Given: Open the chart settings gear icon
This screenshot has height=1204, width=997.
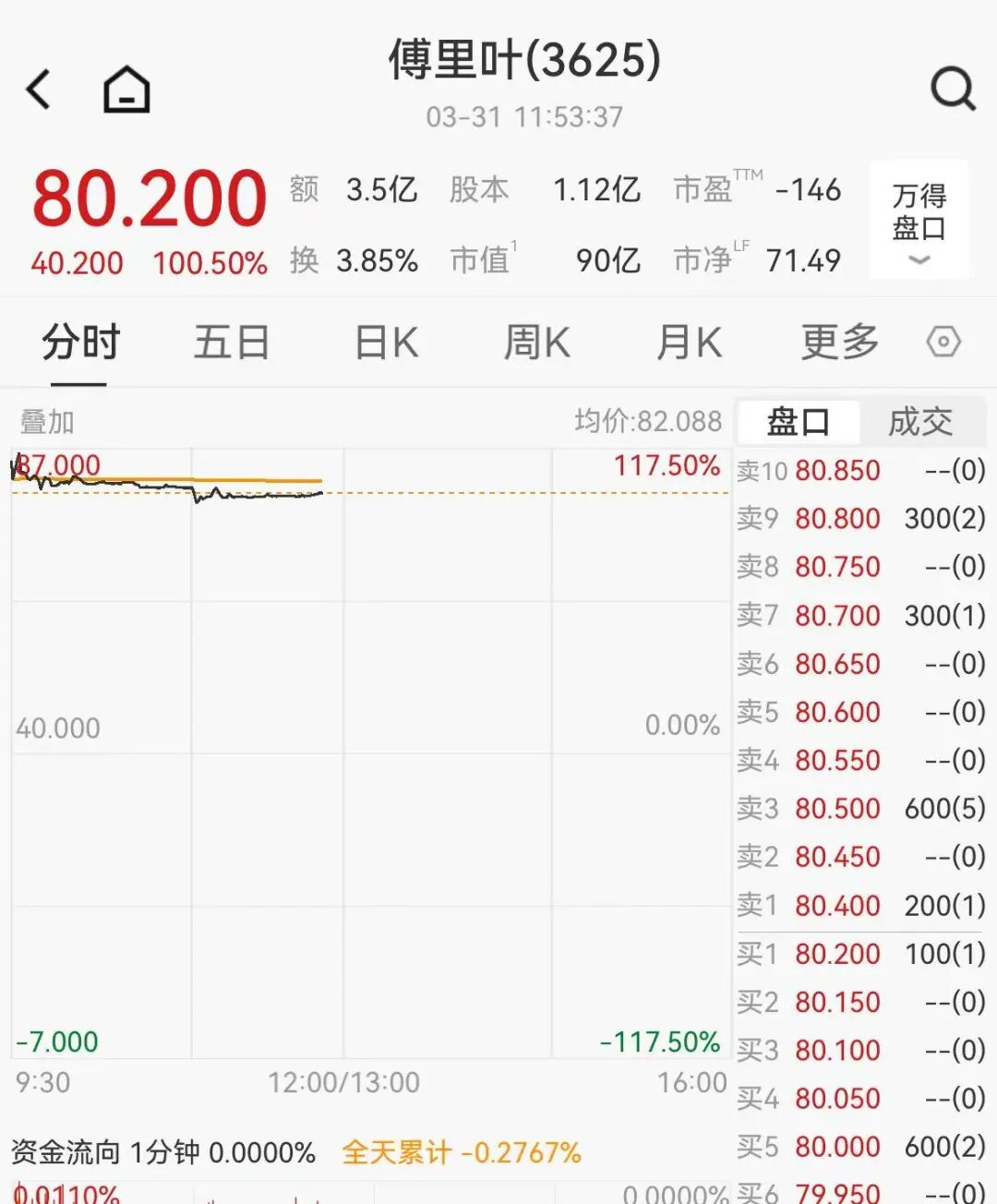Looking at the screenshot, I should tap(944, 342).
